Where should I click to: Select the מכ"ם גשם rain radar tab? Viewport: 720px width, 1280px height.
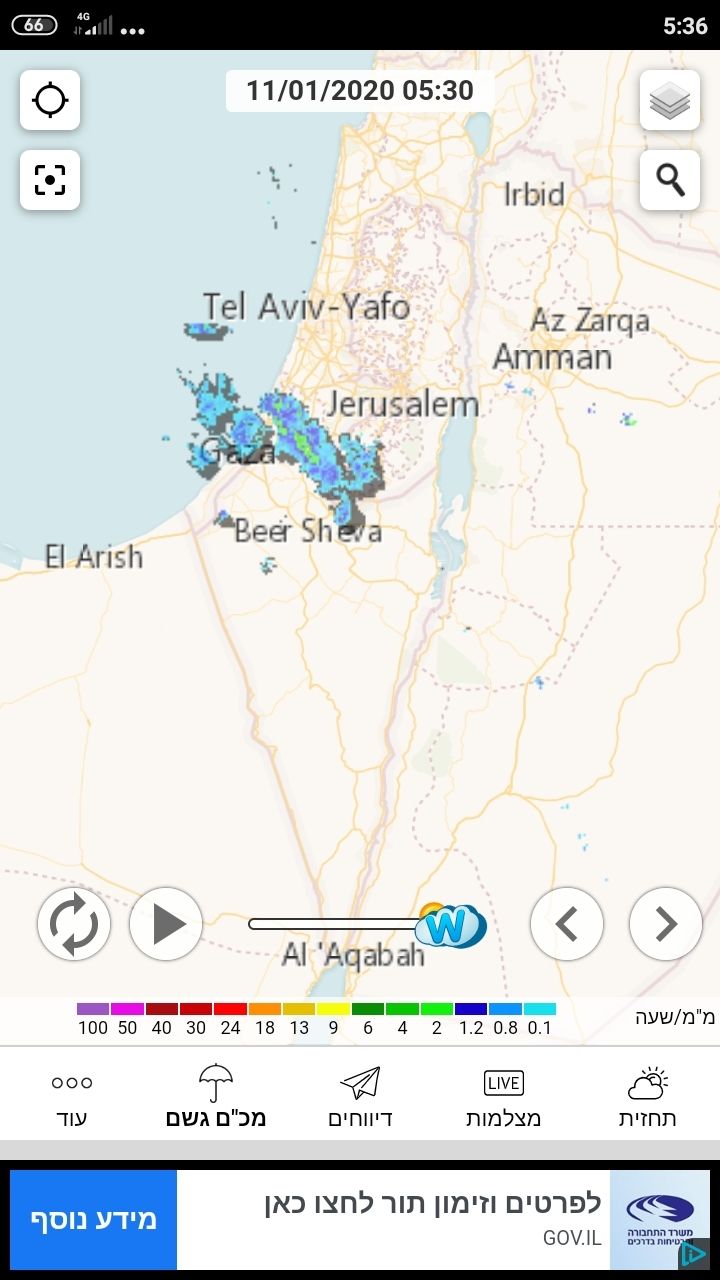(216, 1097)
